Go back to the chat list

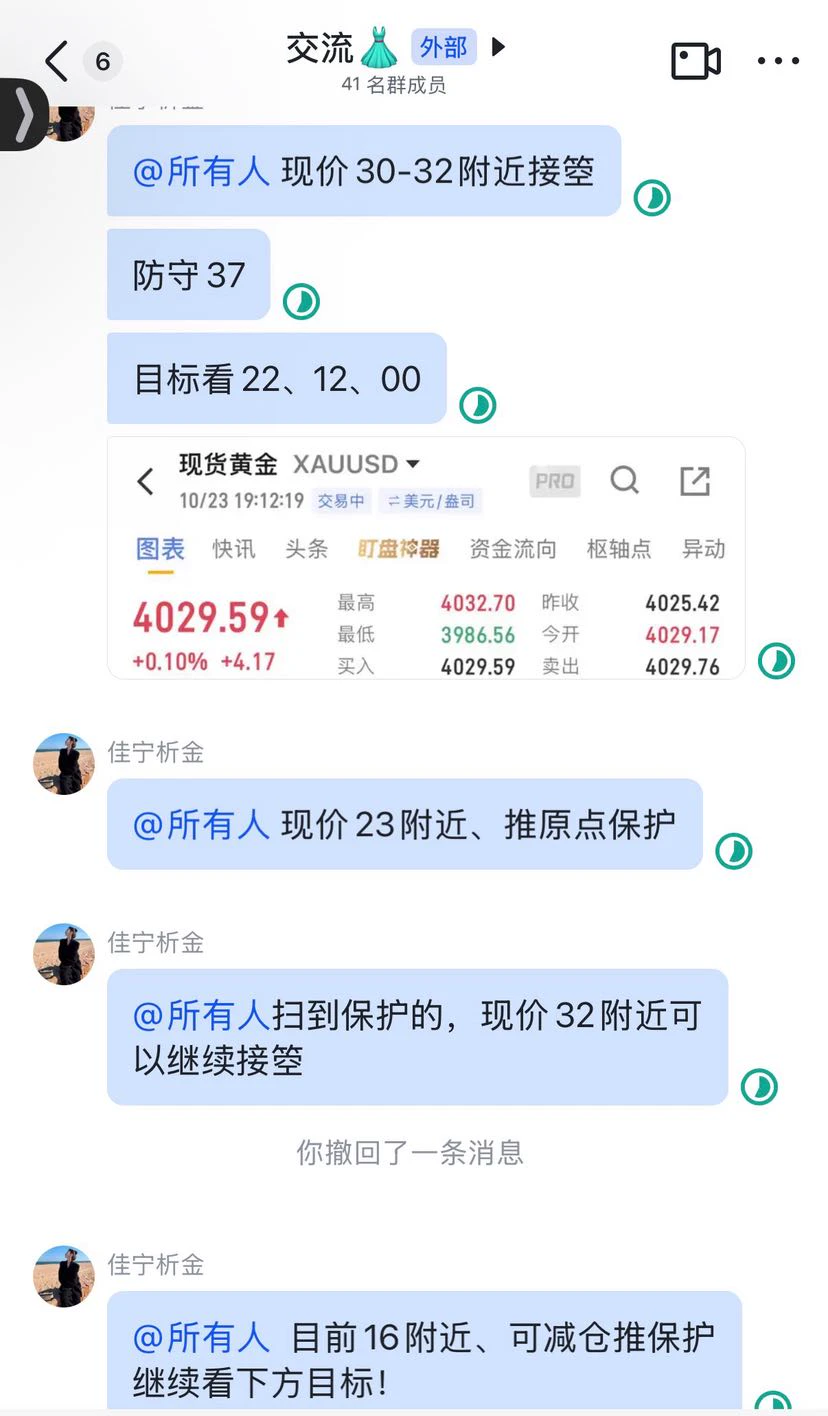tap(57, 62)
